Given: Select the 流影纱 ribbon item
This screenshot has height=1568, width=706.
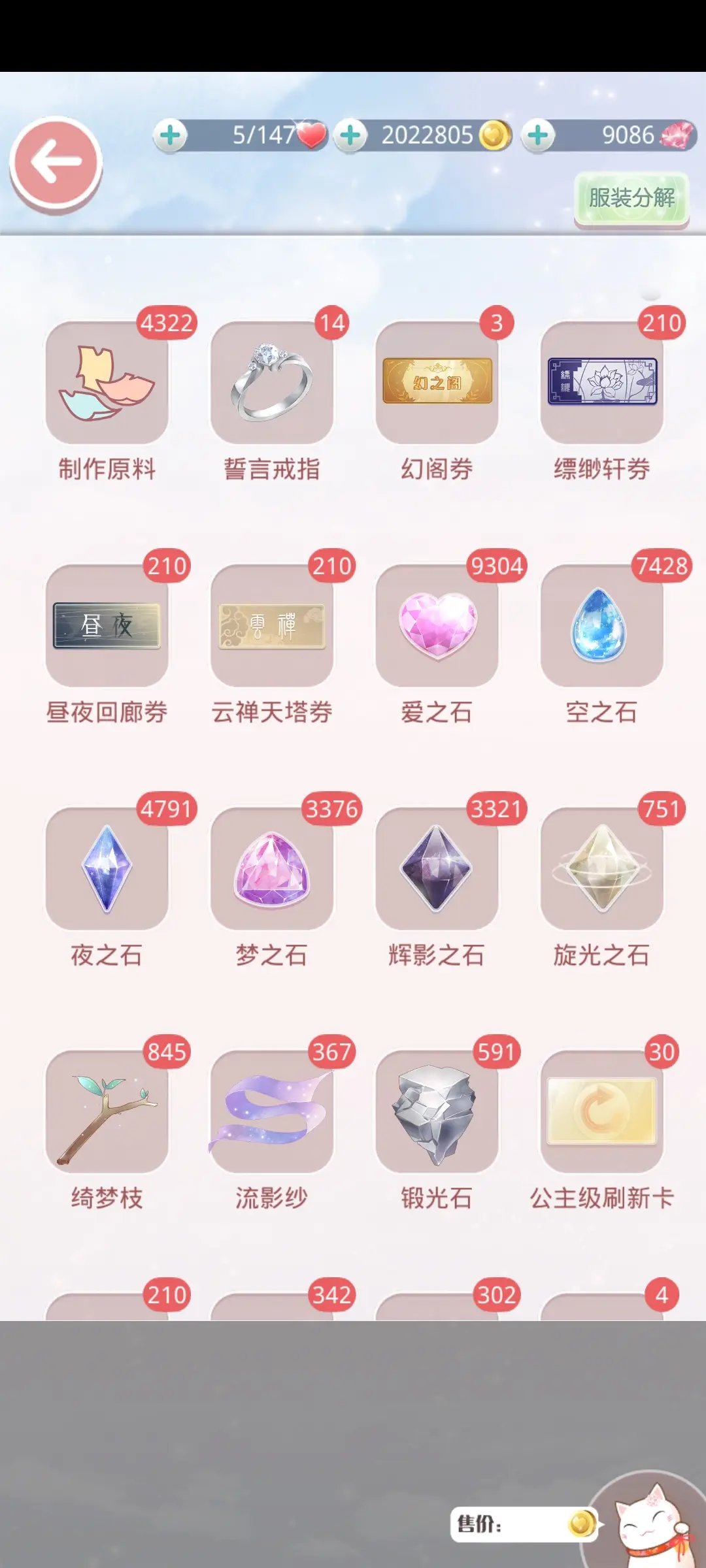Looking at the screenshot, I should [x=272, y=1112].
